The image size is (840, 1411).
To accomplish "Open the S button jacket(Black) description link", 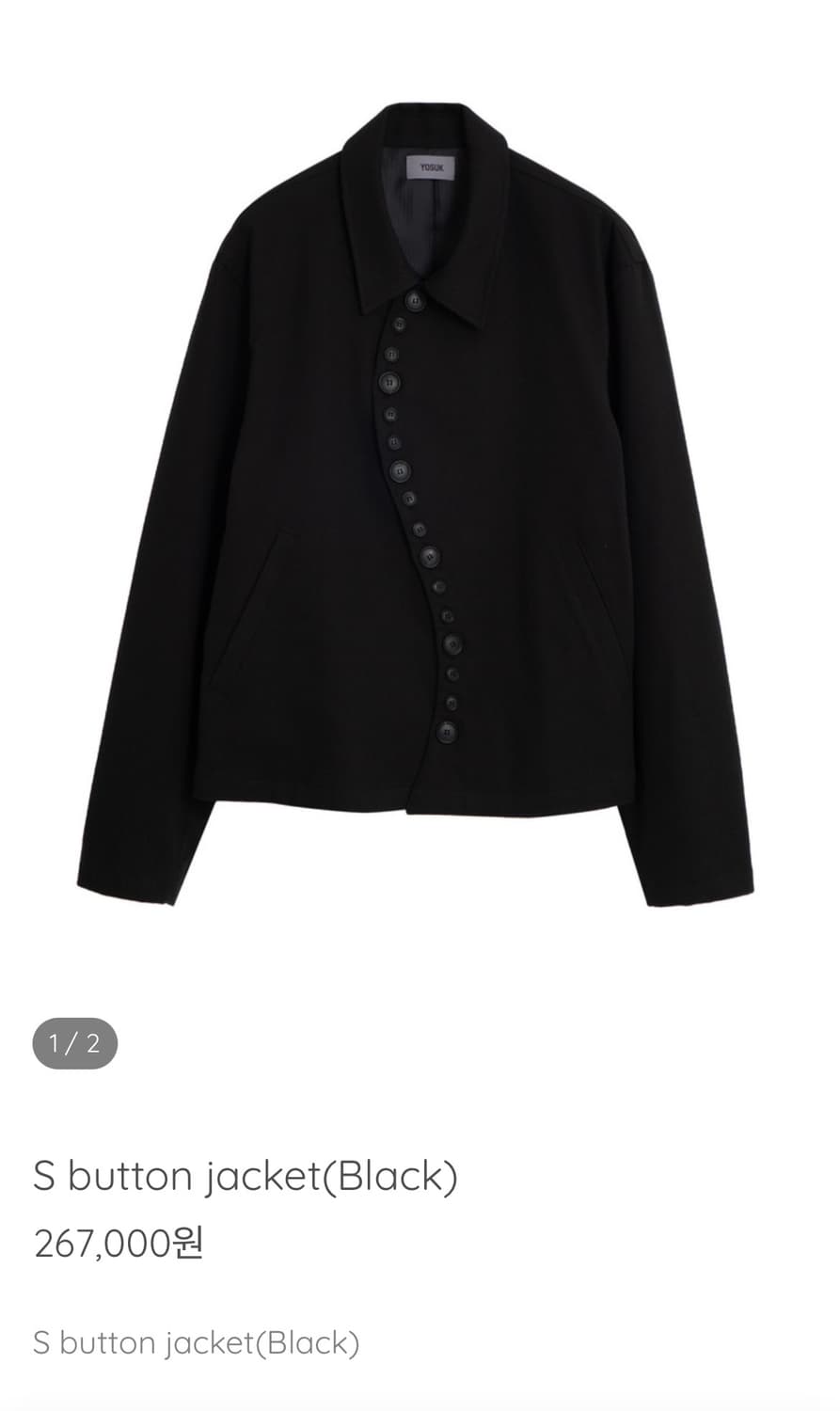I will (198, 1343).
